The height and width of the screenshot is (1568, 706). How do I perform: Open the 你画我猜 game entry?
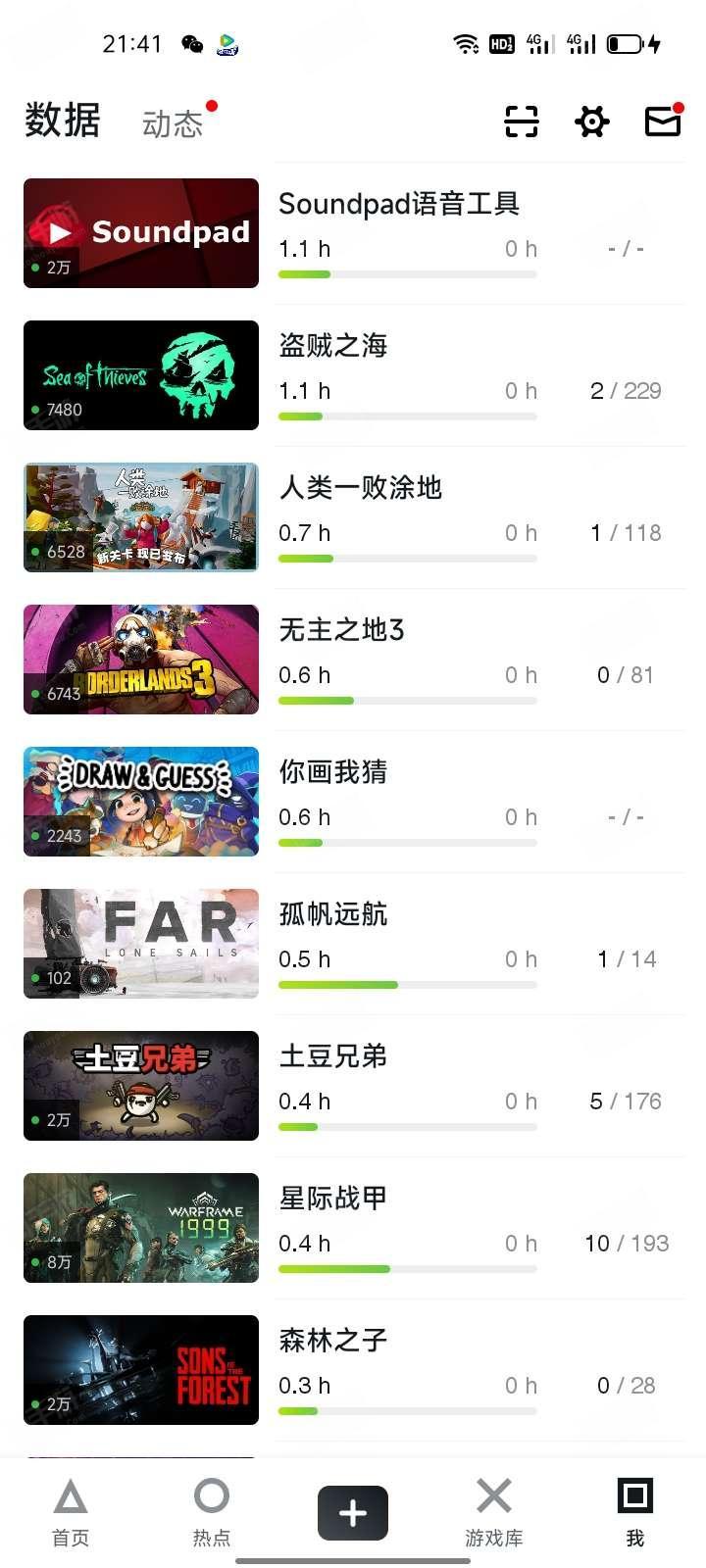[333, 772]
